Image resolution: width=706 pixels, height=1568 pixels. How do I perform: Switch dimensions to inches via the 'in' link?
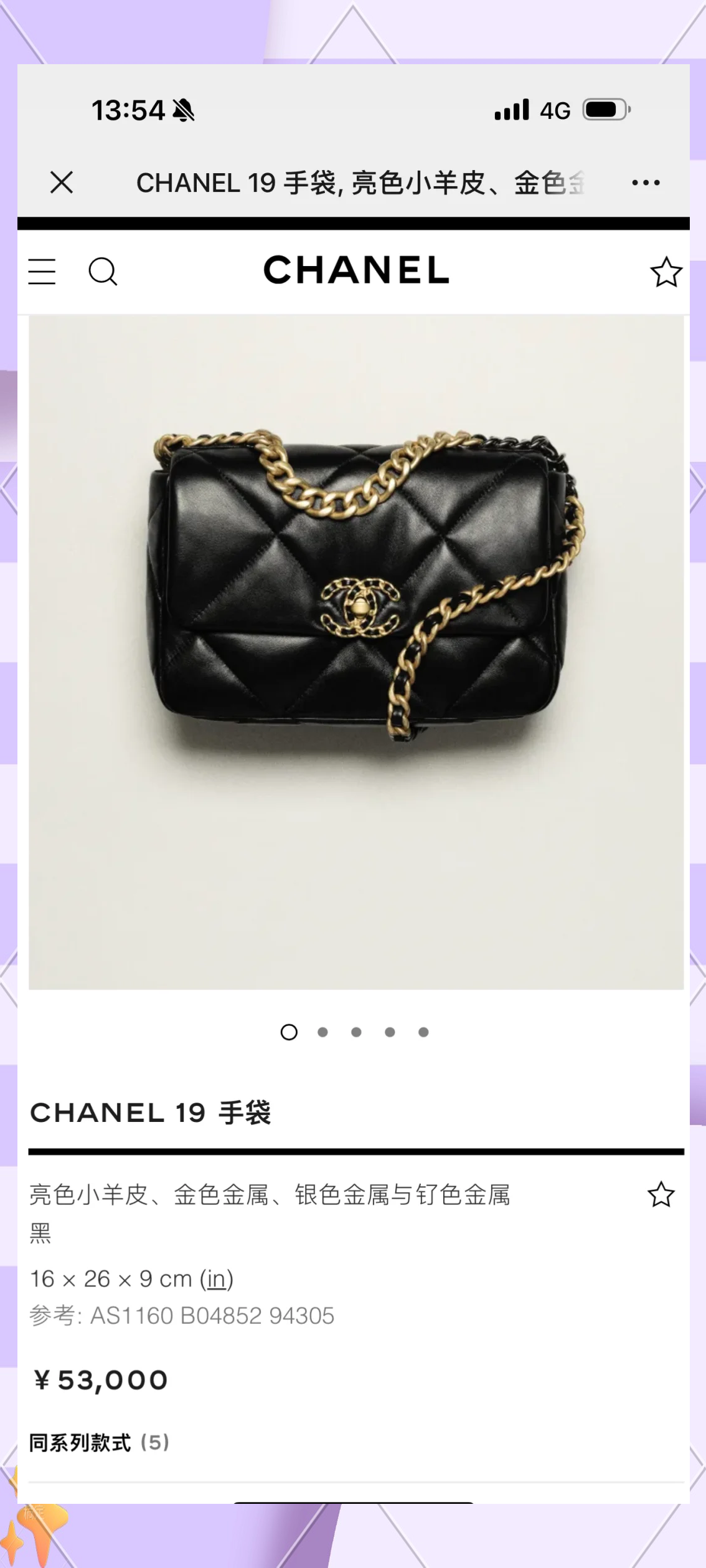(x=216, y=1279)
